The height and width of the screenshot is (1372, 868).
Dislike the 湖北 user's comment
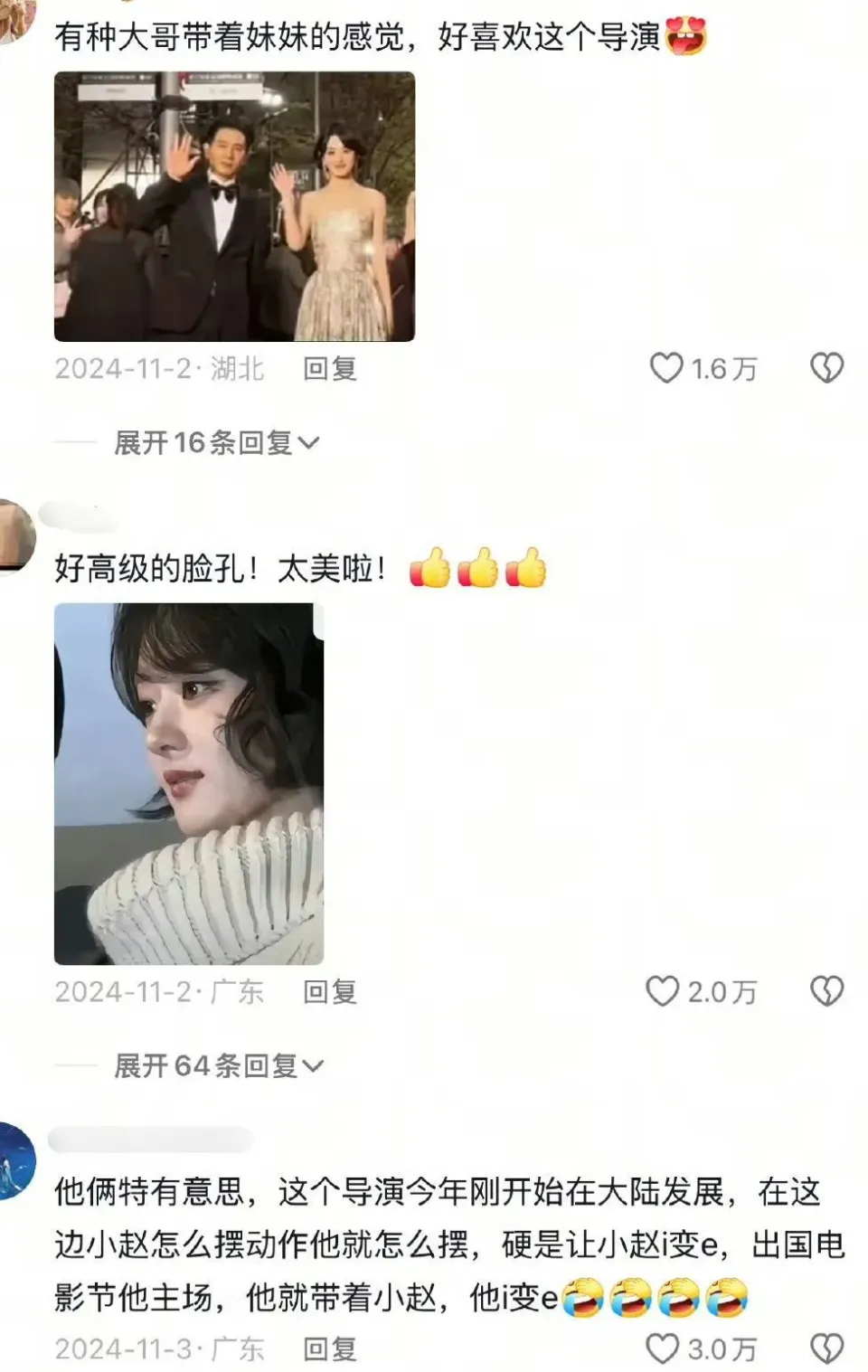click(x=826, y=368)
